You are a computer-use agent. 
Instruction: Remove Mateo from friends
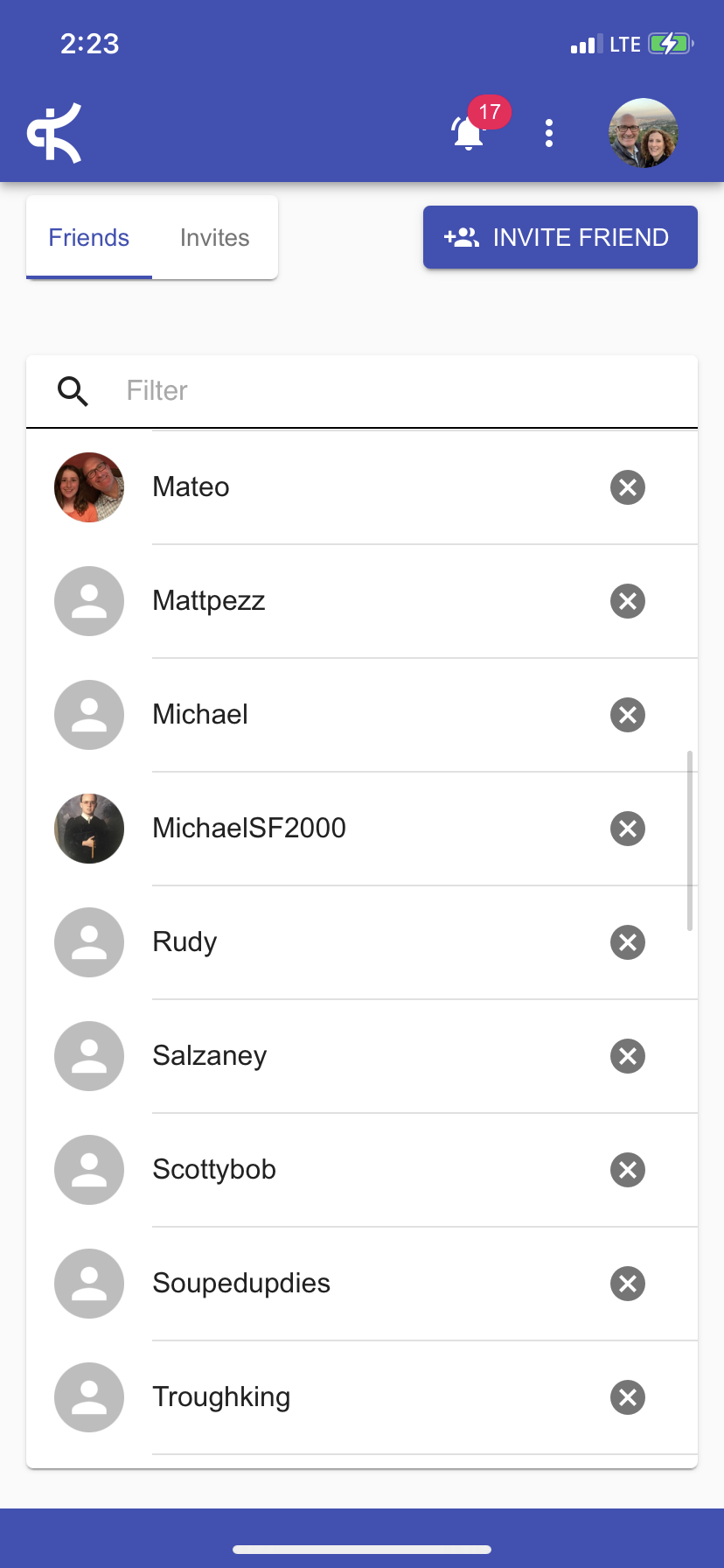tap(628, 487)
